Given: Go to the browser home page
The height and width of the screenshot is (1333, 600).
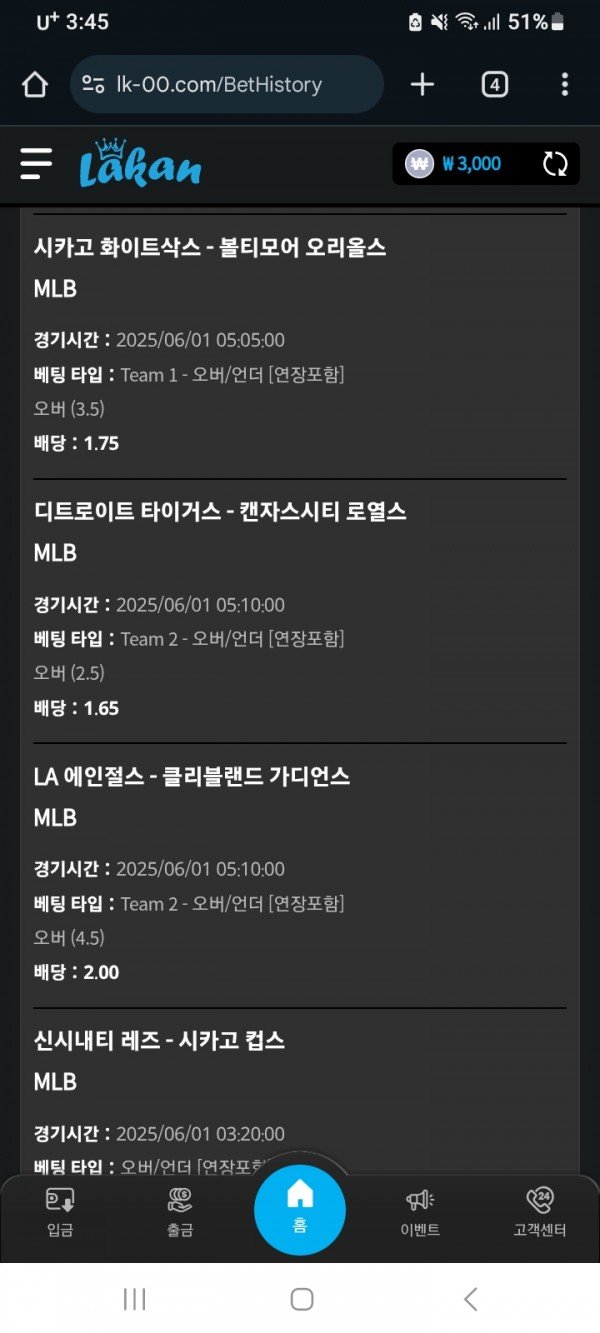Looking at the screenshot, I should pyautogui.click(x=35, y=85).
